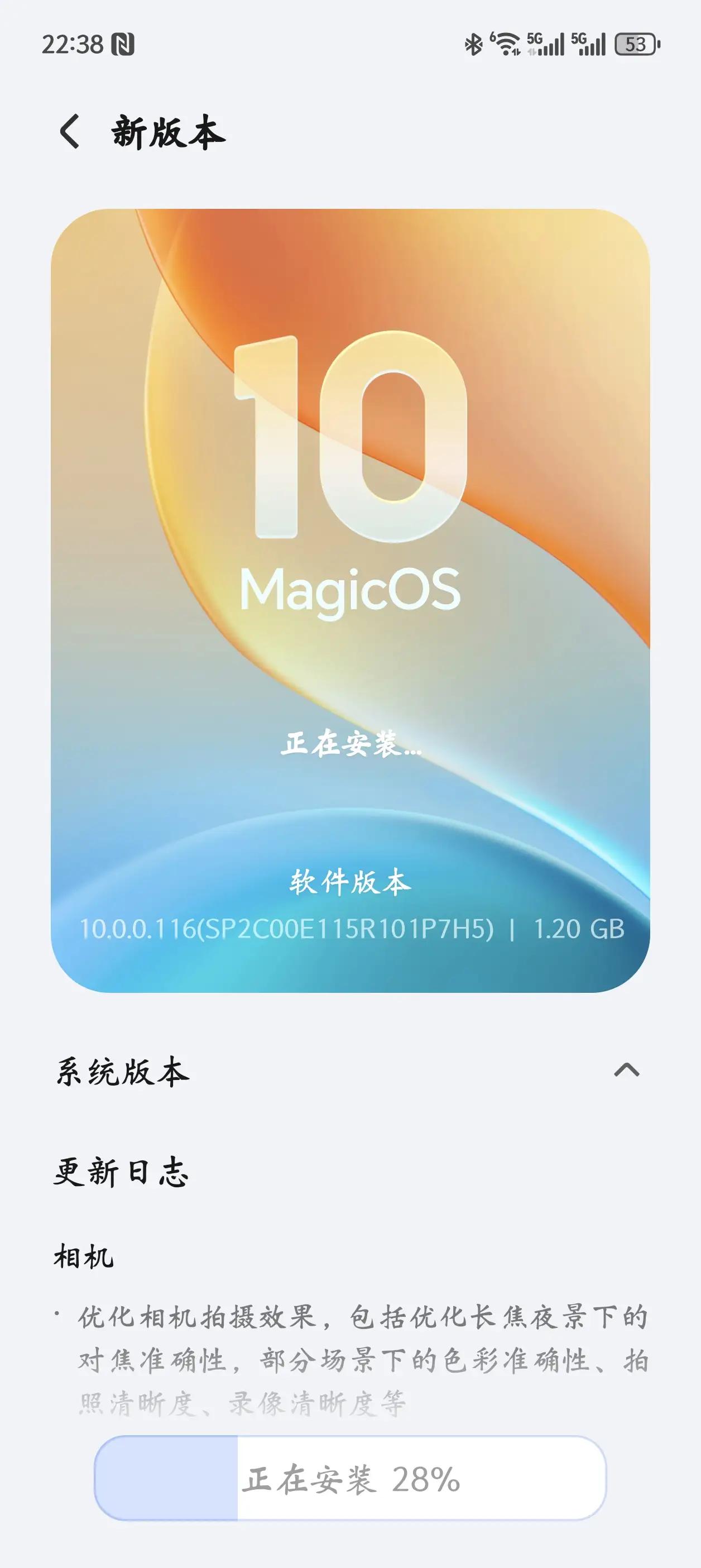Viewport: 701px width, 1568px height.
Task: Tap the back arrow beside 新版本
Action: tap(69, 134)
